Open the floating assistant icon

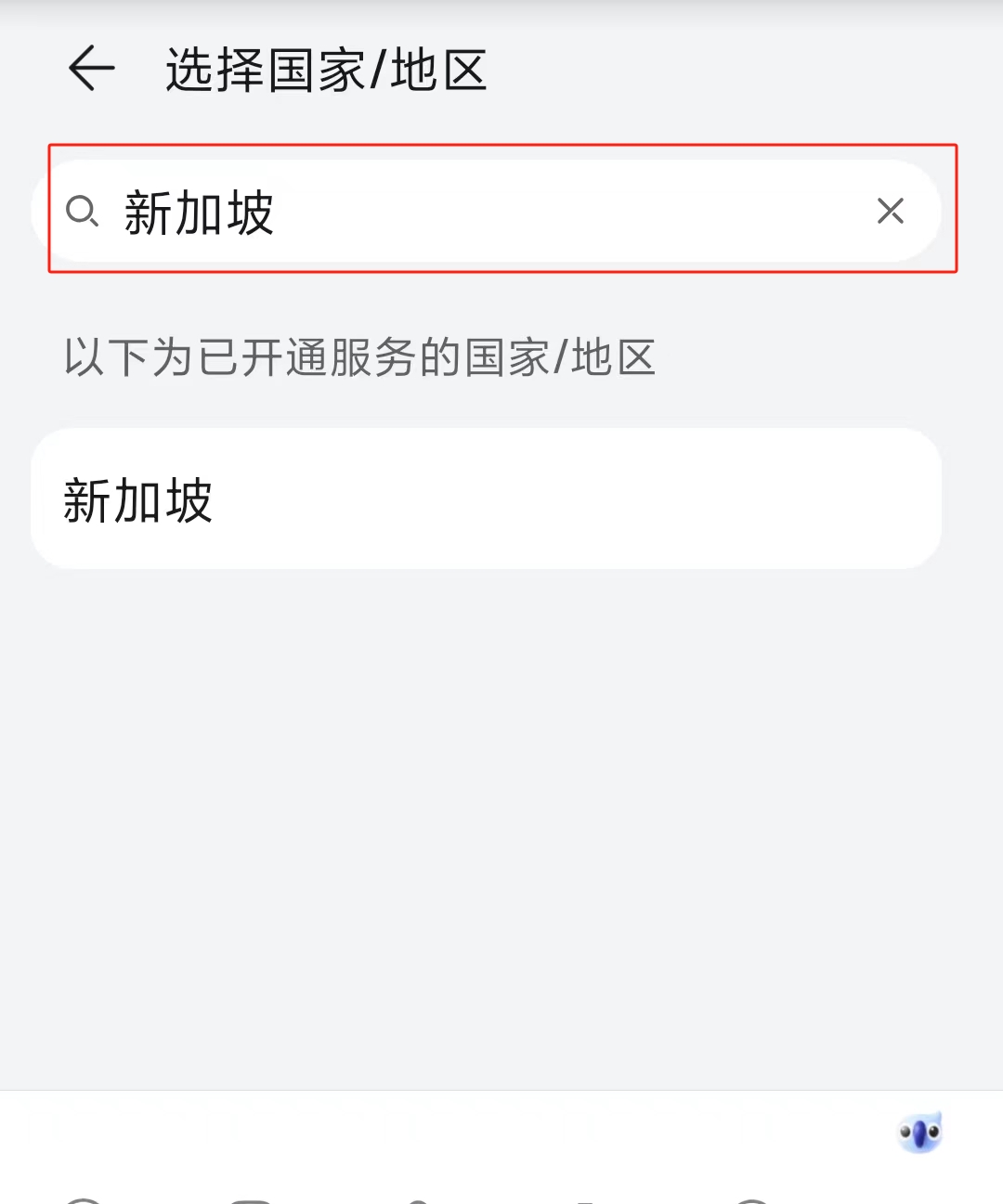919,1133
